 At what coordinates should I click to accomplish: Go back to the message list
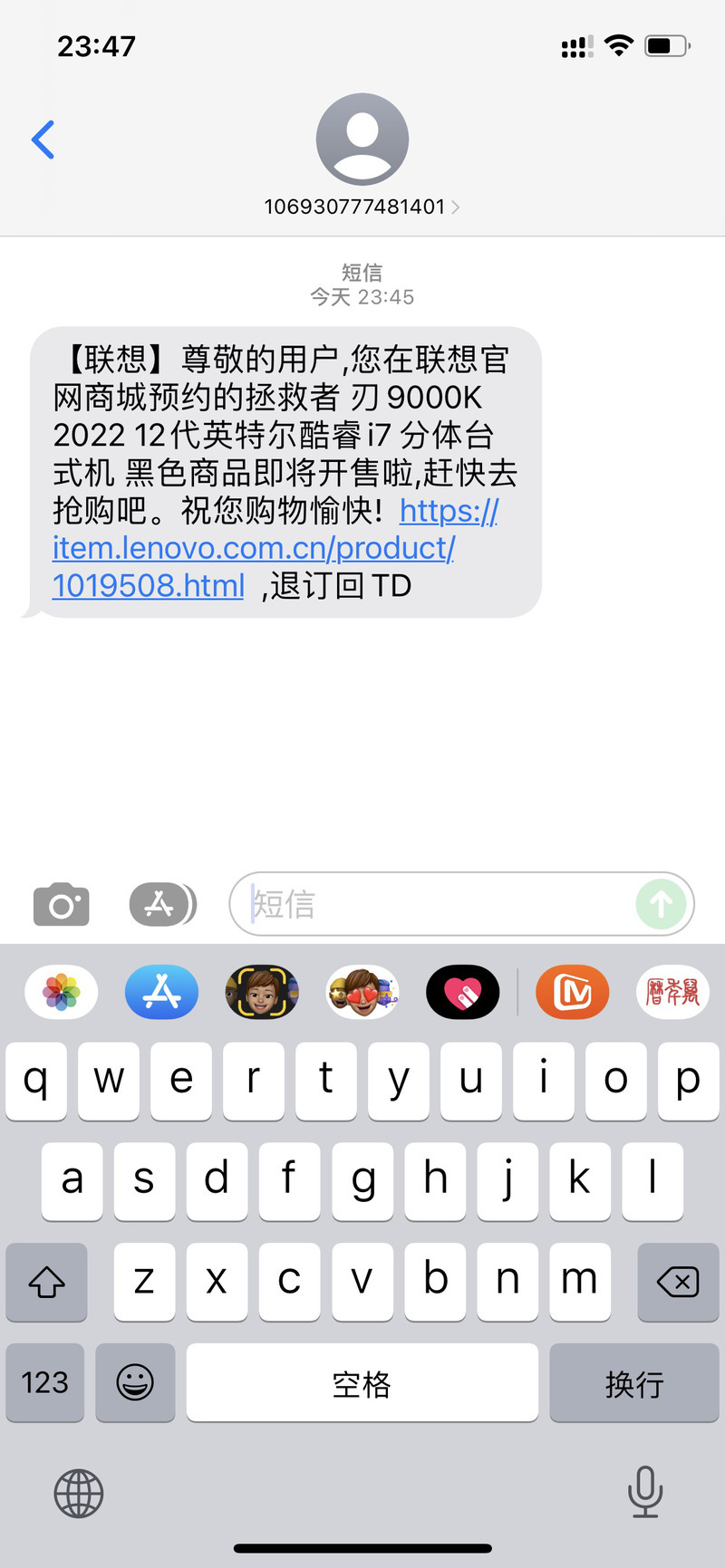[43, 139]
